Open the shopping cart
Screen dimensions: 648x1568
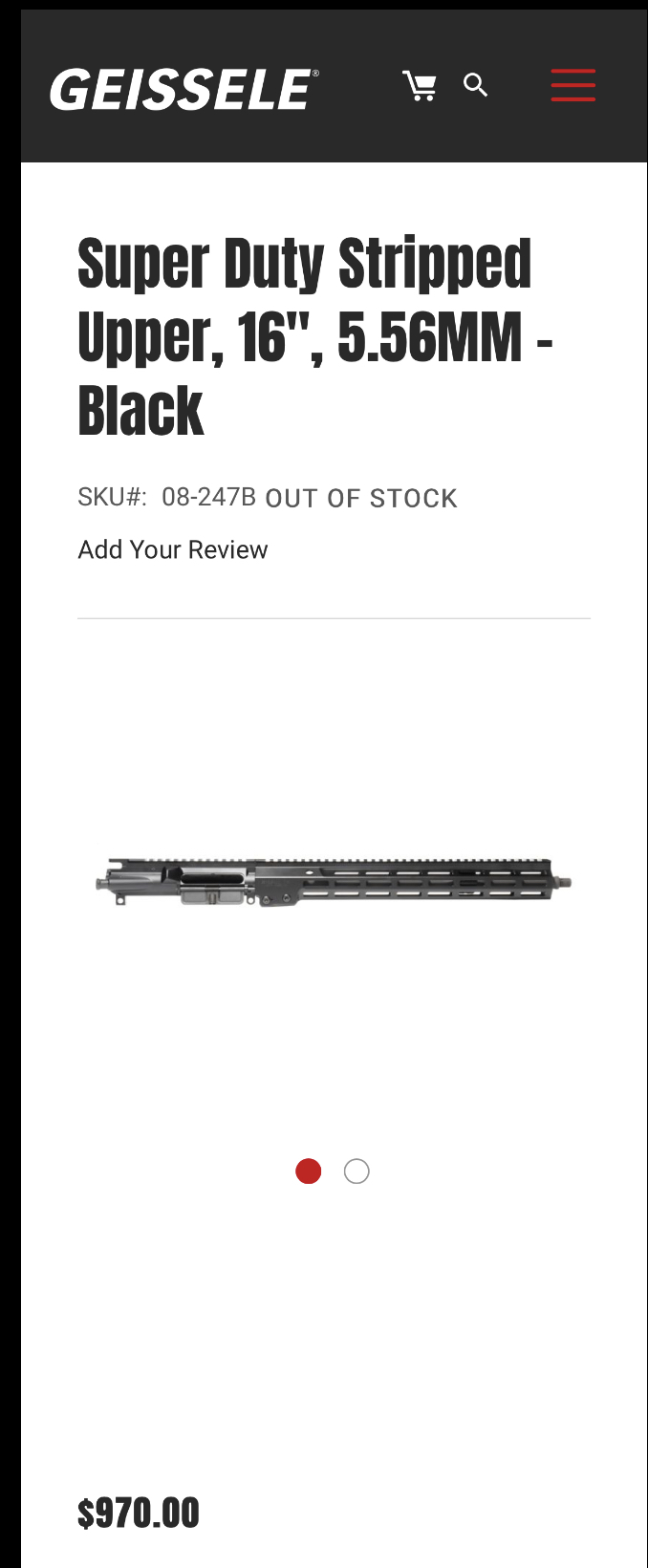coord(419,86)
